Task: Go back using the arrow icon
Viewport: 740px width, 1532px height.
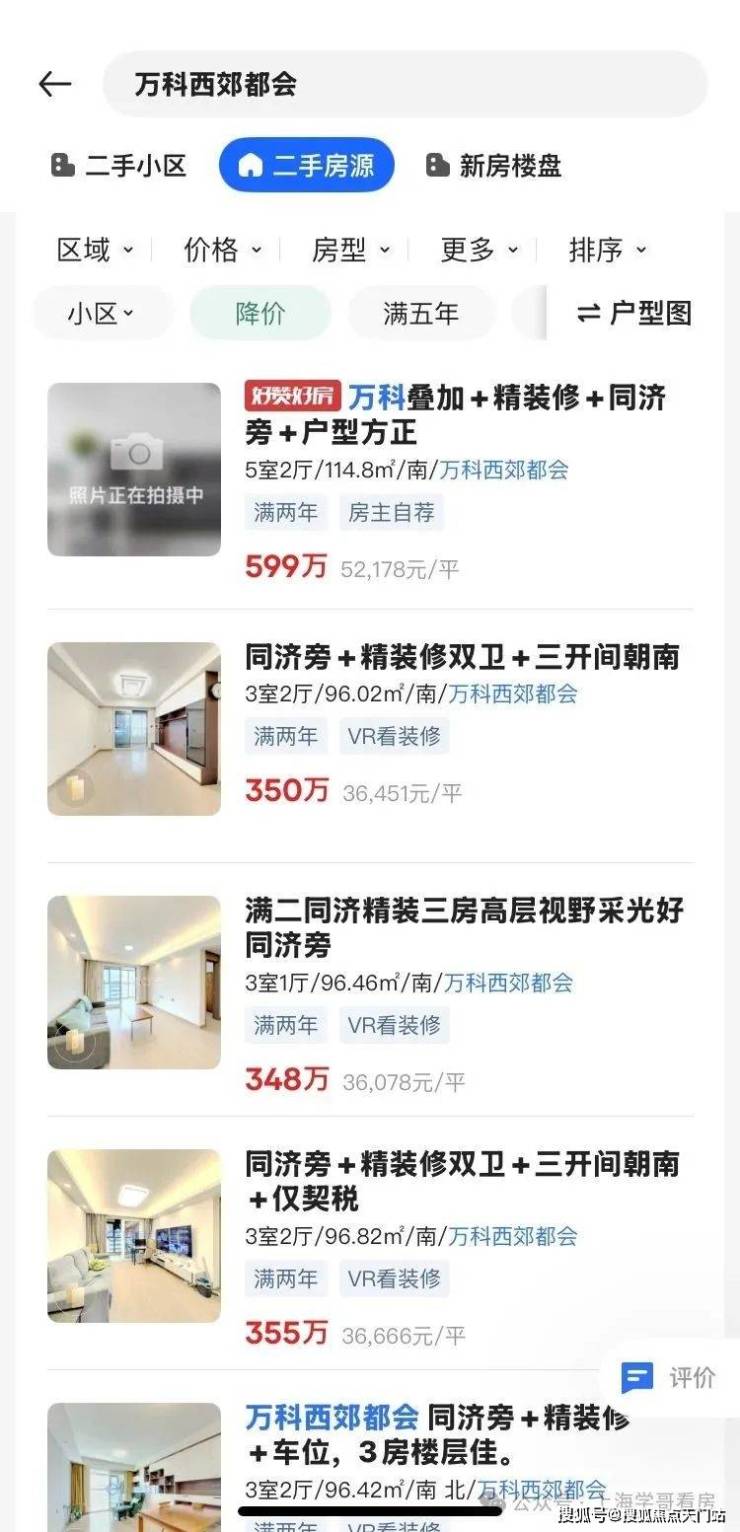Action: coord(55,84)
